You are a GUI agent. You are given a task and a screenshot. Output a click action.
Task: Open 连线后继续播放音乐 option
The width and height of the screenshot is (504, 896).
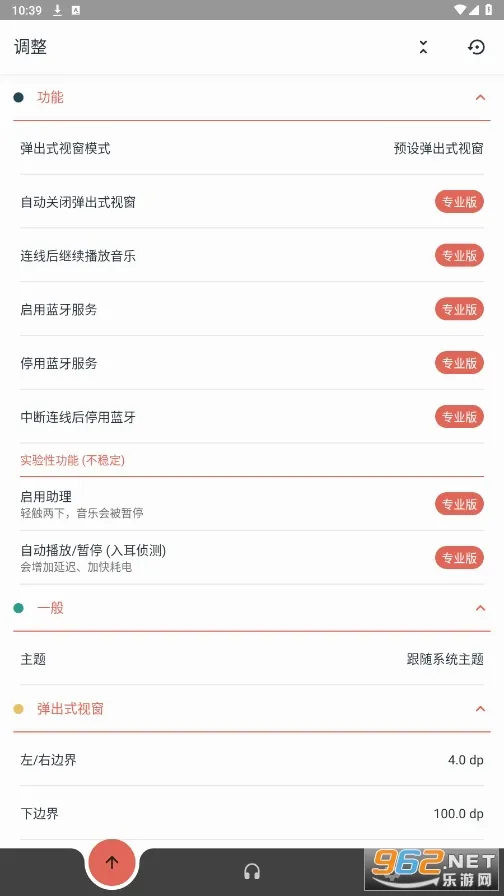(252, 255)
